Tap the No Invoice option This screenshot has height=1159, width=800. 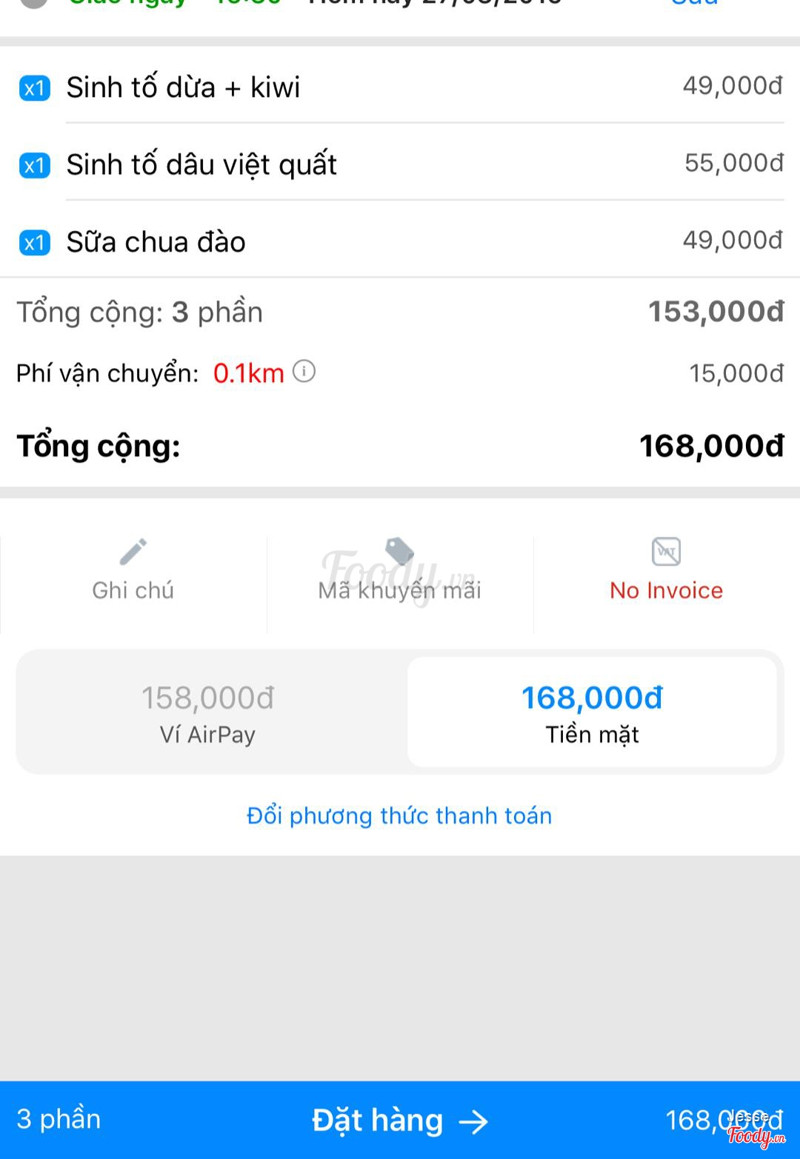pos(666,570)
